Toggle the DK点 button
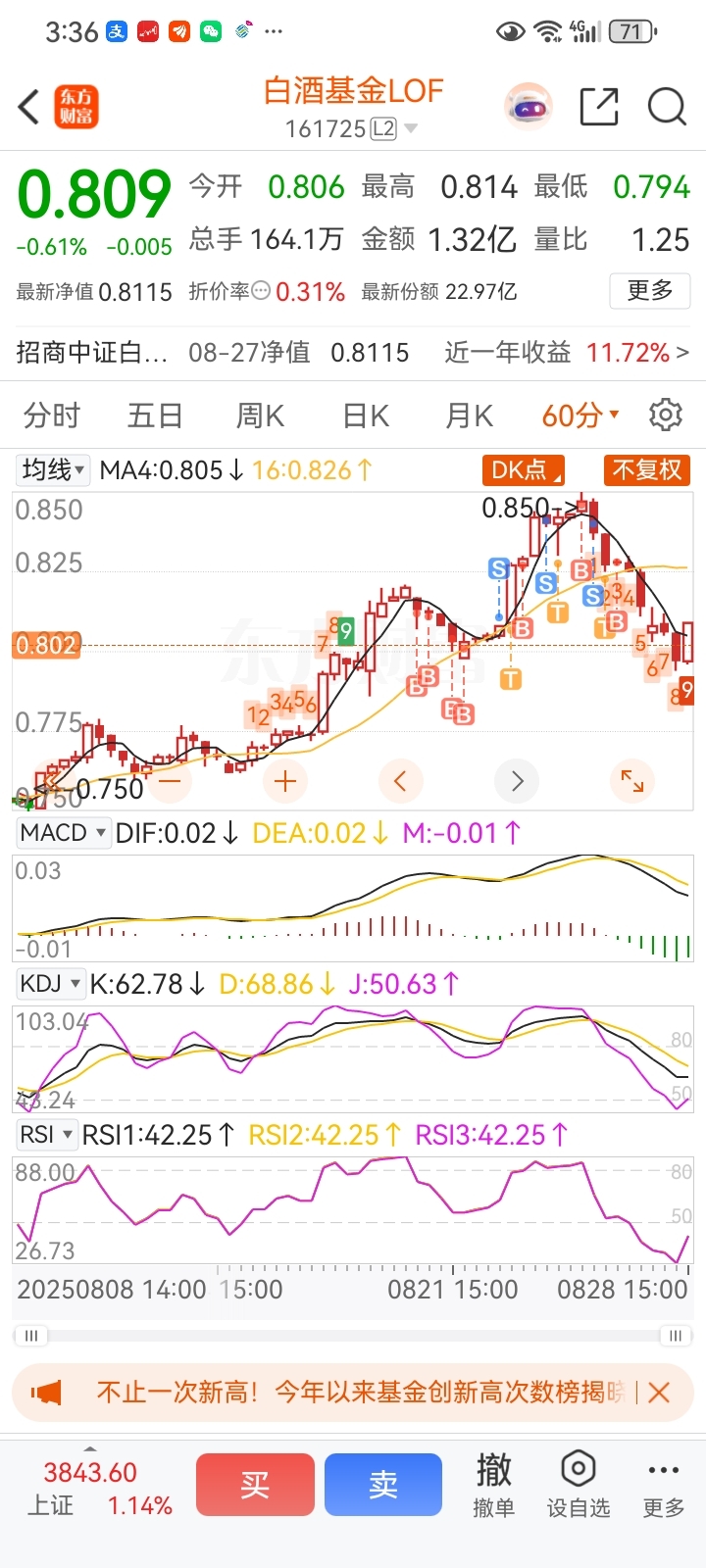 click(524, 470)
